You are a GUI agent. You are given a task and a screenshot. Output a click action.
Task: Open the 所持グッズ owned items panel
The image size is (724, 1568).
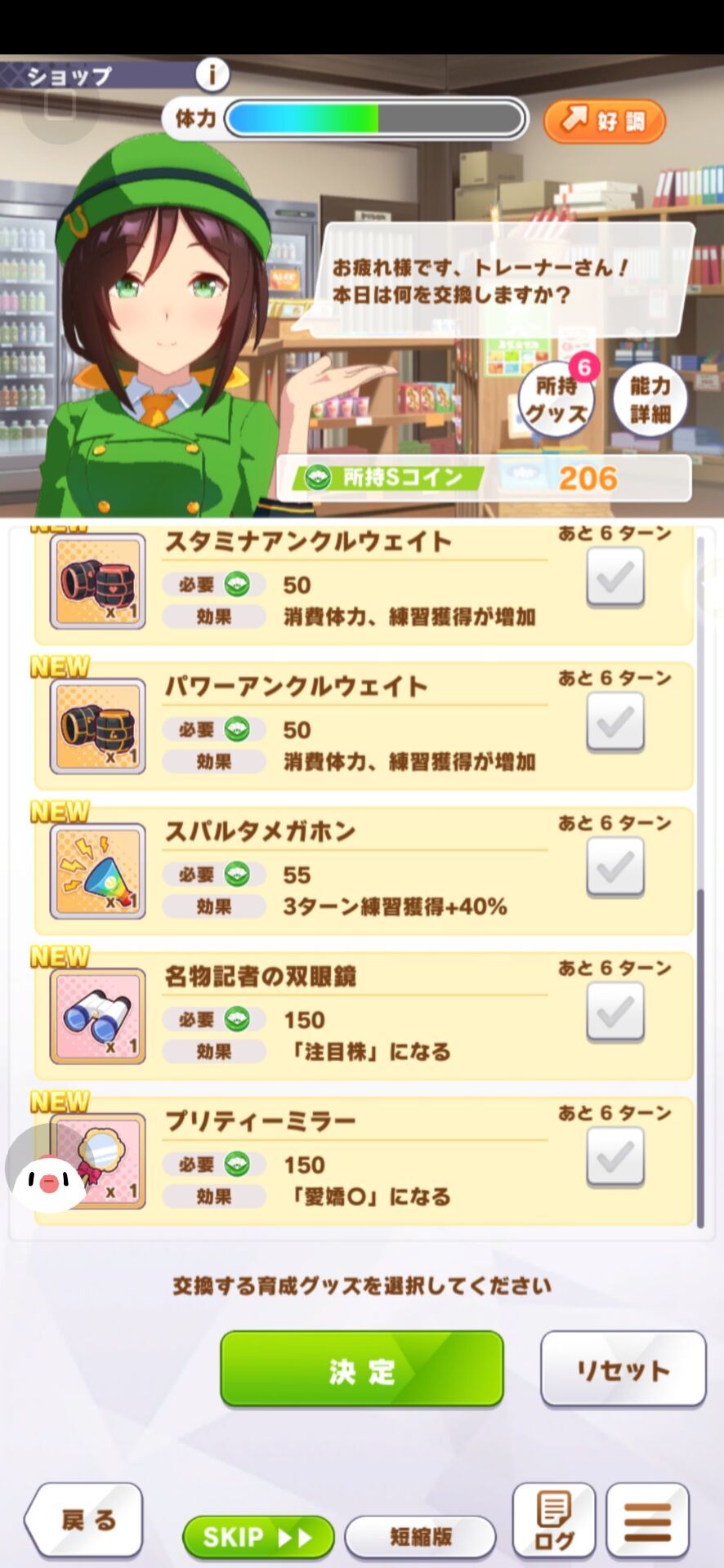556,398
